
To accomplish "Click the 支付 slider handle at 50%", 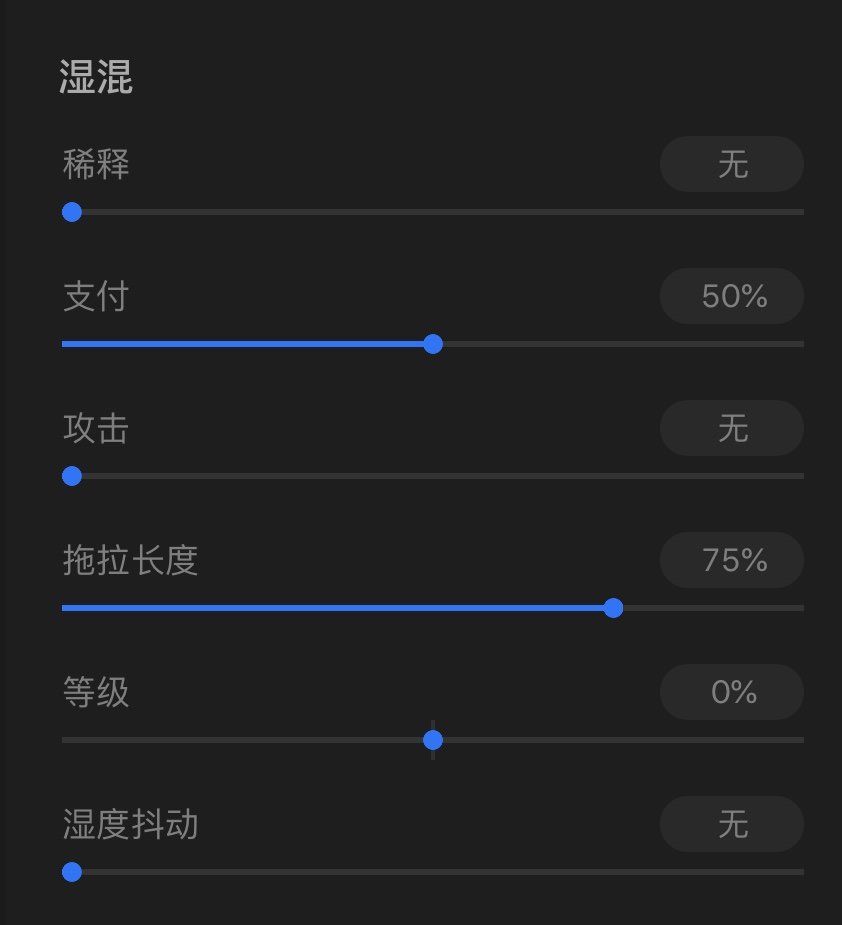I will (x=432, y=344).
